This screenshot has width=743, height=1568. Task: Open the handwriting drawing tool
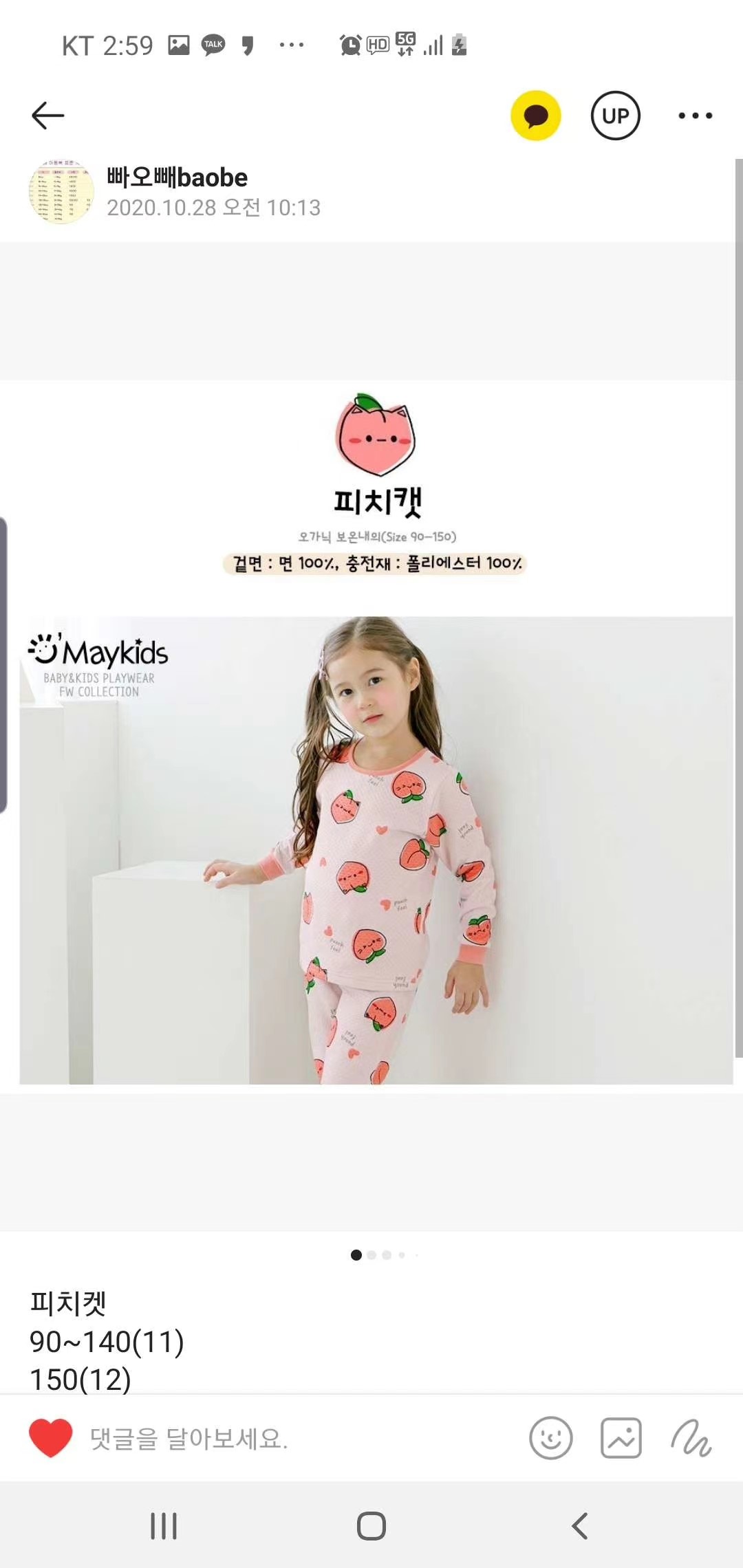691,1438
